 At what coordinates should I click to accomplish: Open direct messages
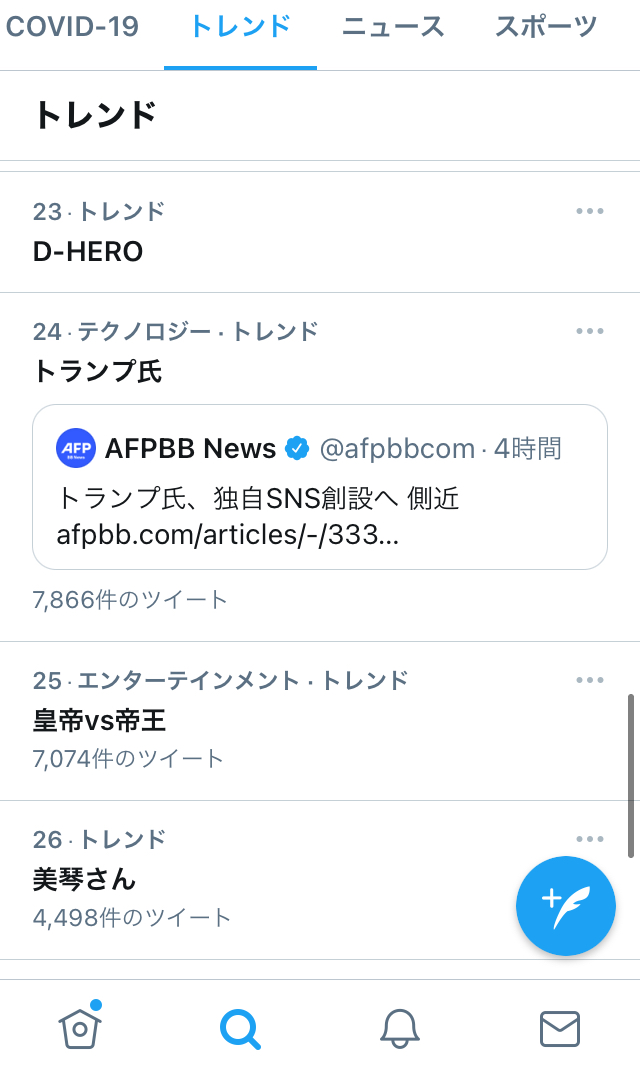click(560, 1028)
